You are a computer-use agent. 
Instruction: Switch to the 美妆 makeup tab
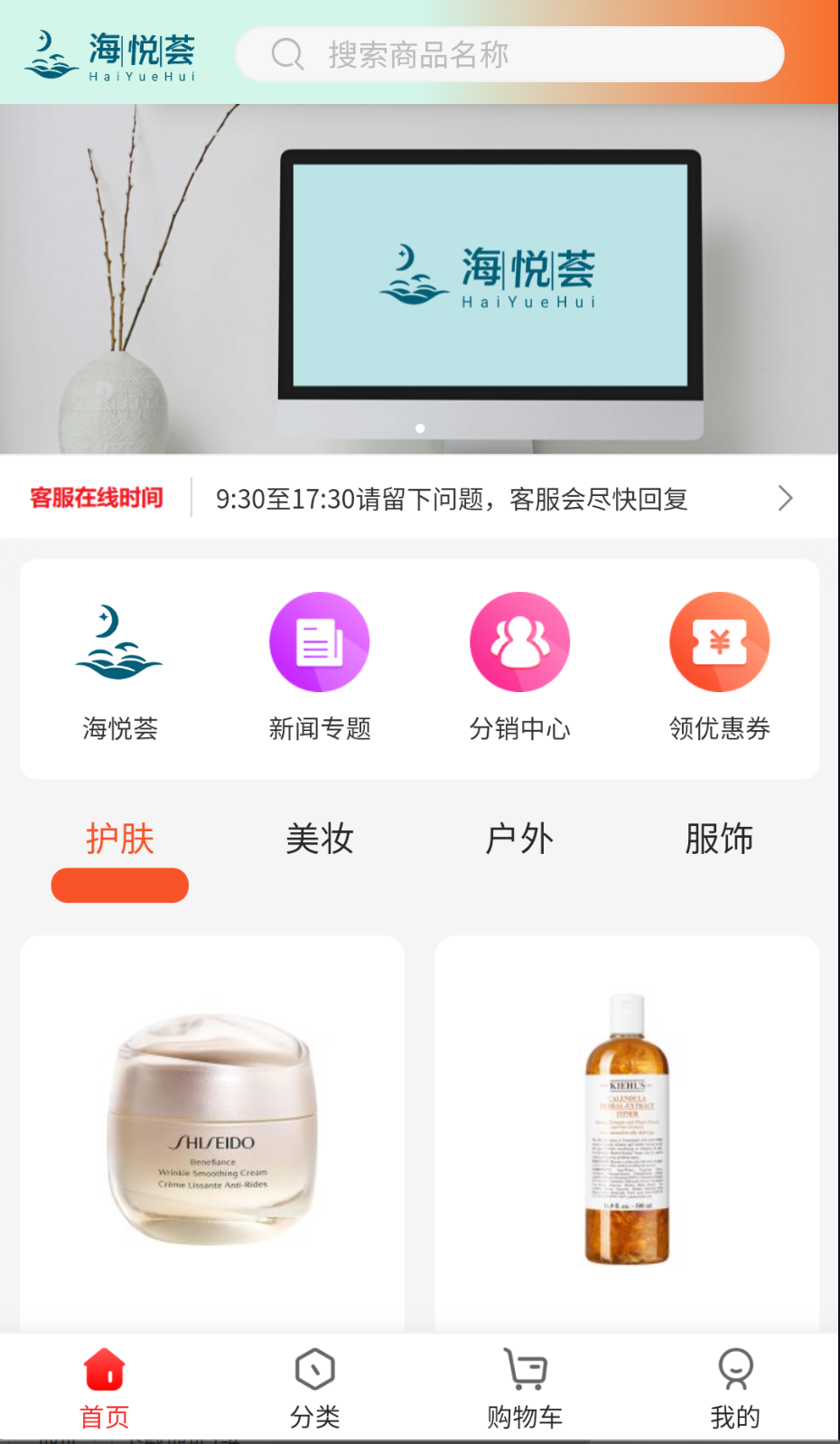pos(320,839)
